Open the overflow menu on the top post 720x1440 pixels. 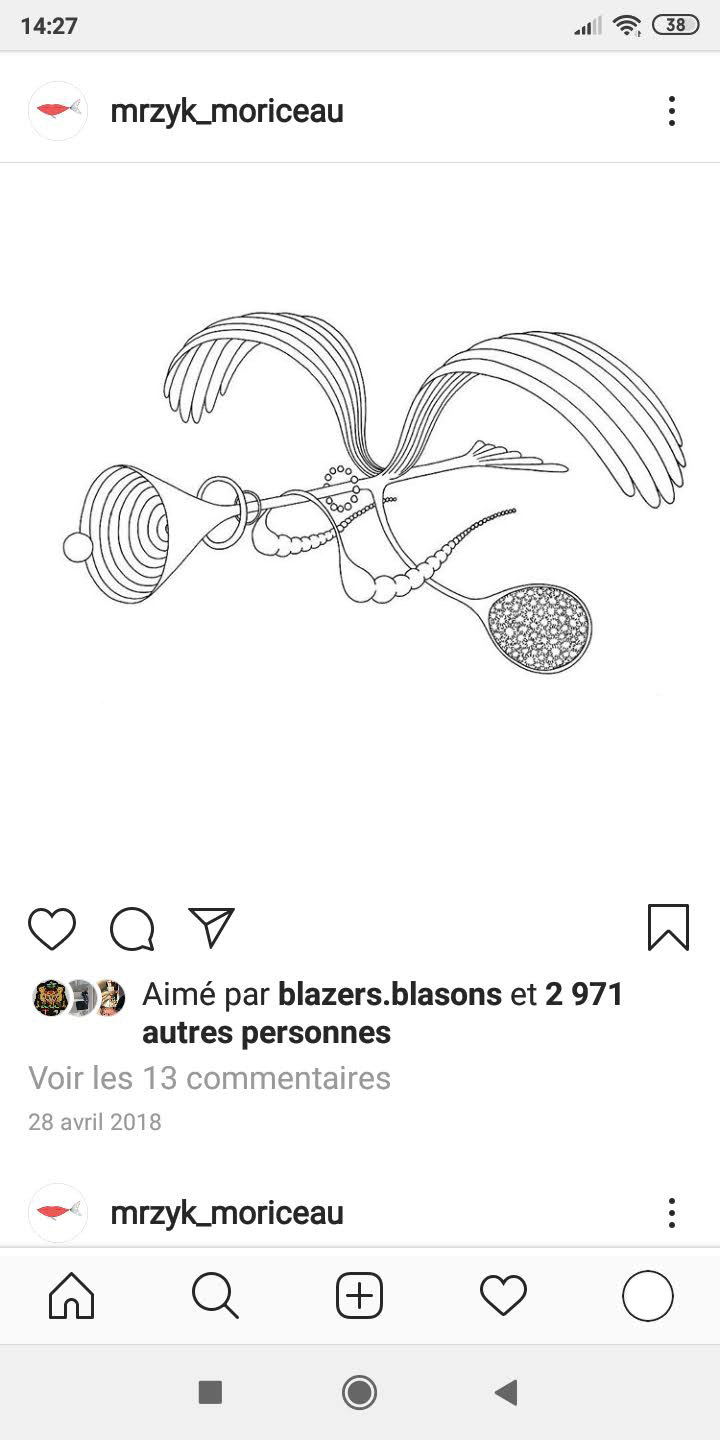671,111
